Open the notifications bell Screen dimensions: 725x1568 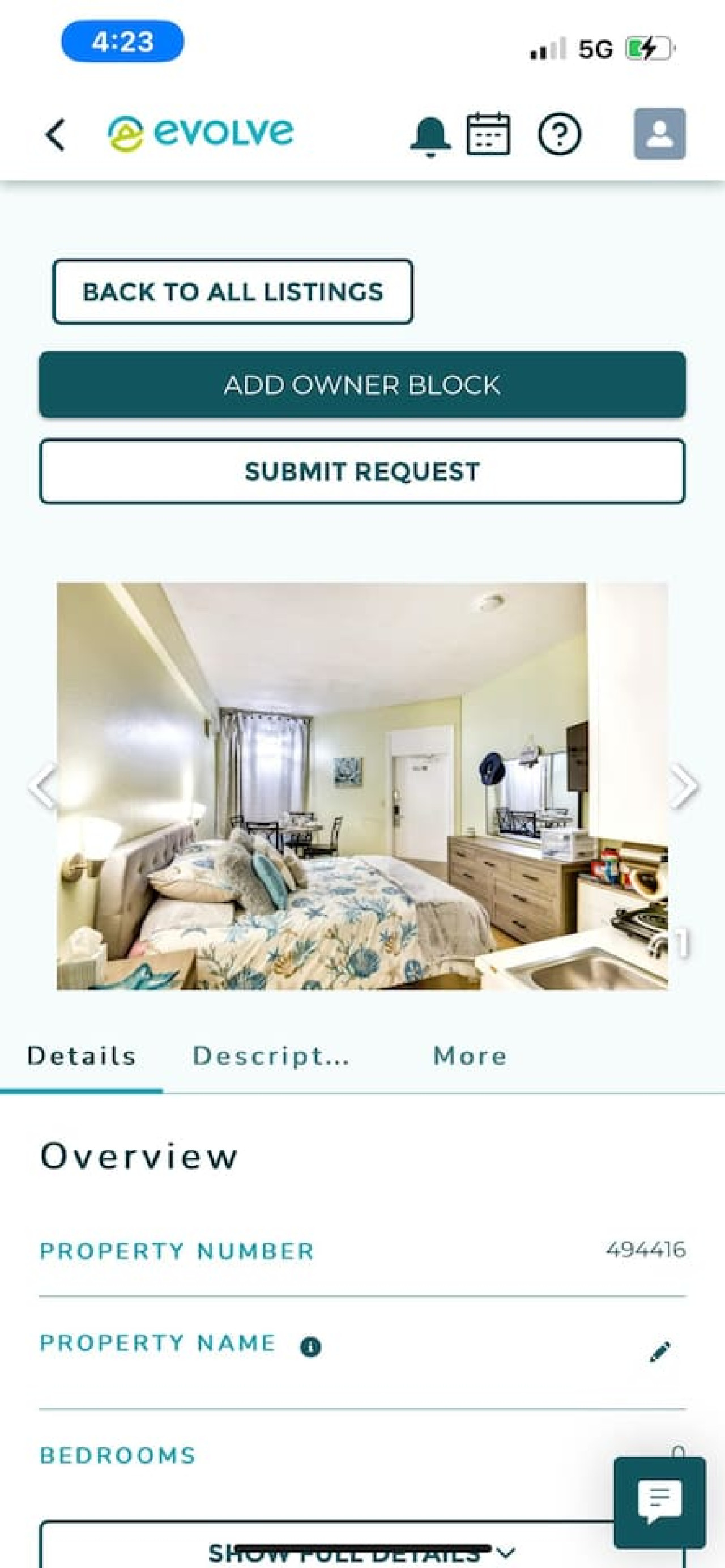pyautogui.click(x=430, y=135)
